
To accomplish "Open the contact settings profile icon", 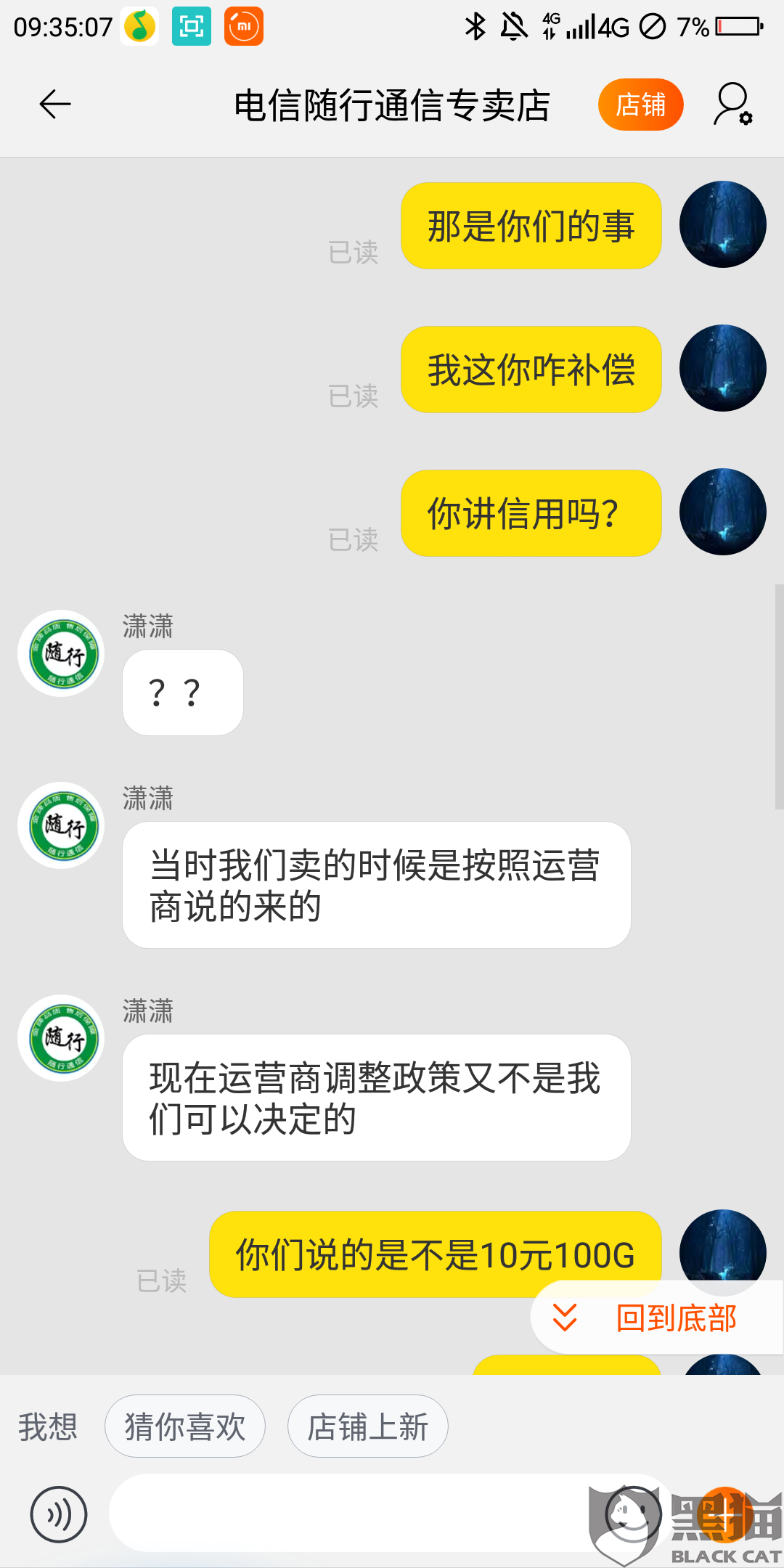I will (732, 105).
